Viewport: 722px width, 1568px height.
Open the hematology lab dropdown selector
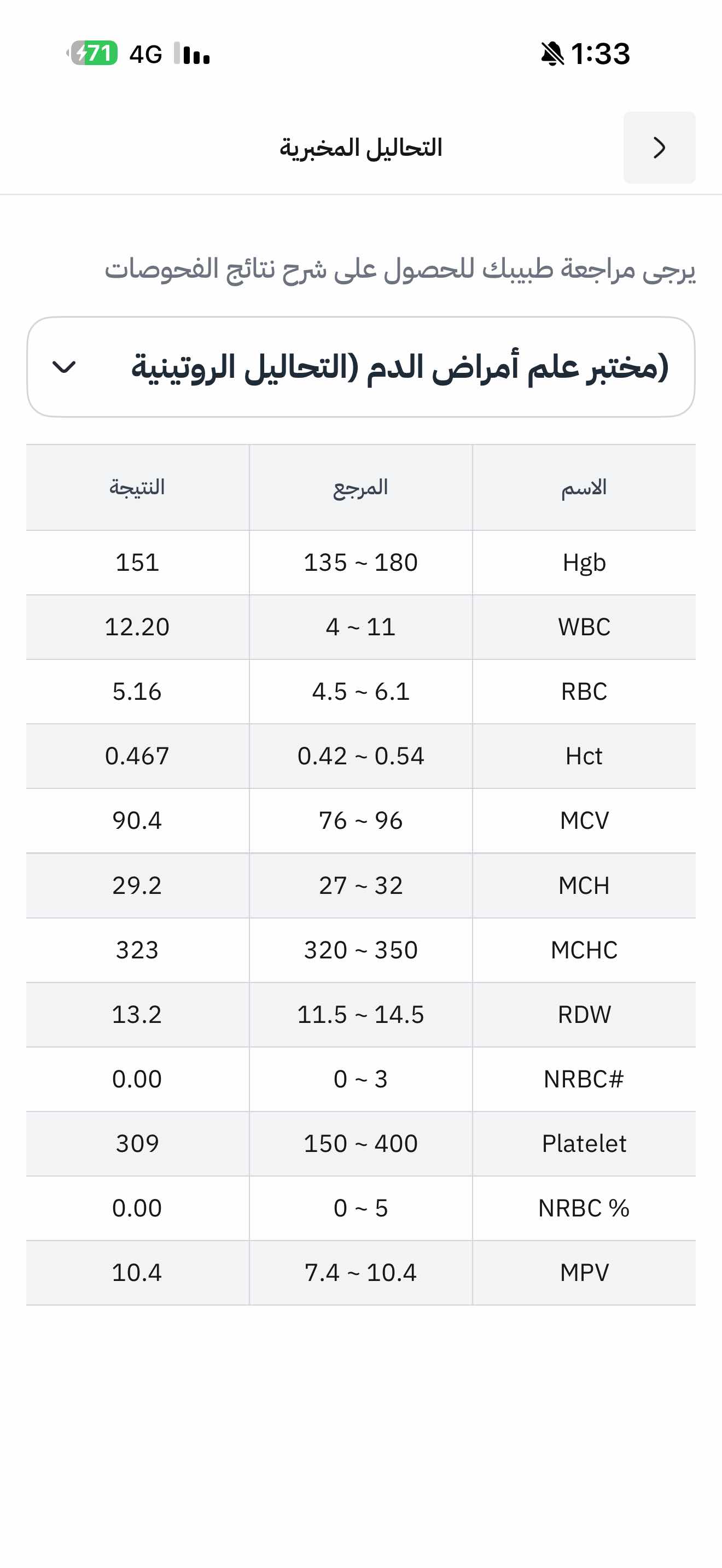click(360, 366)
